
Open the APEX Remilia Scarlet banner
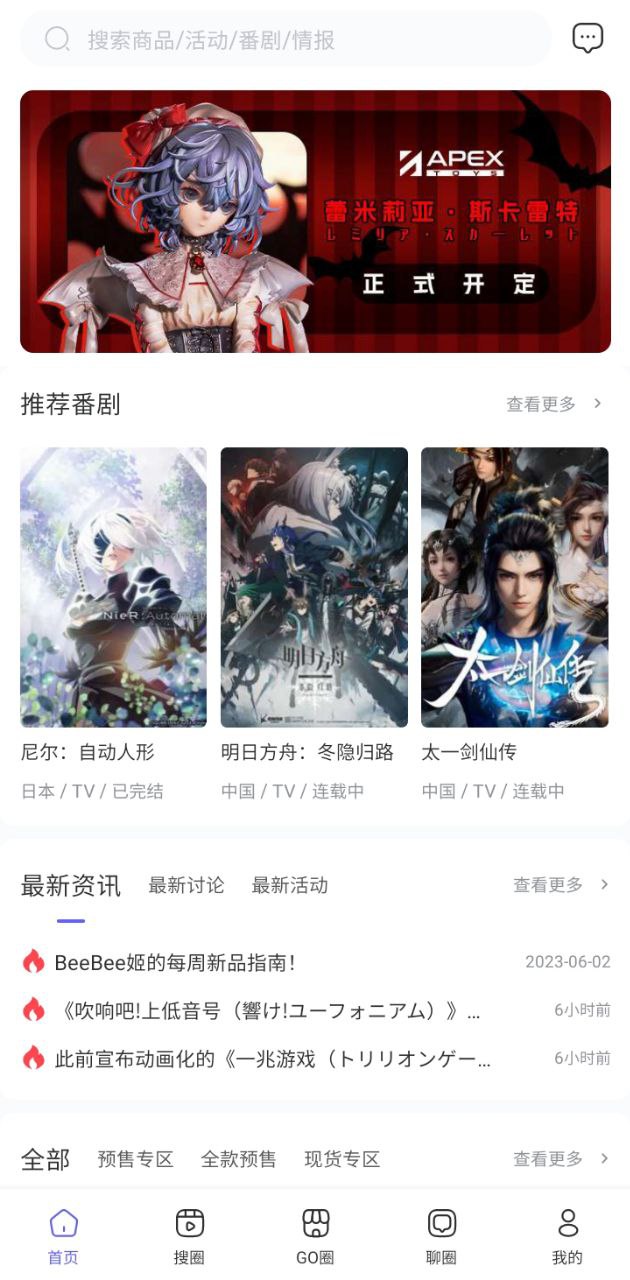pyautogui.click(x=315, y=221)
